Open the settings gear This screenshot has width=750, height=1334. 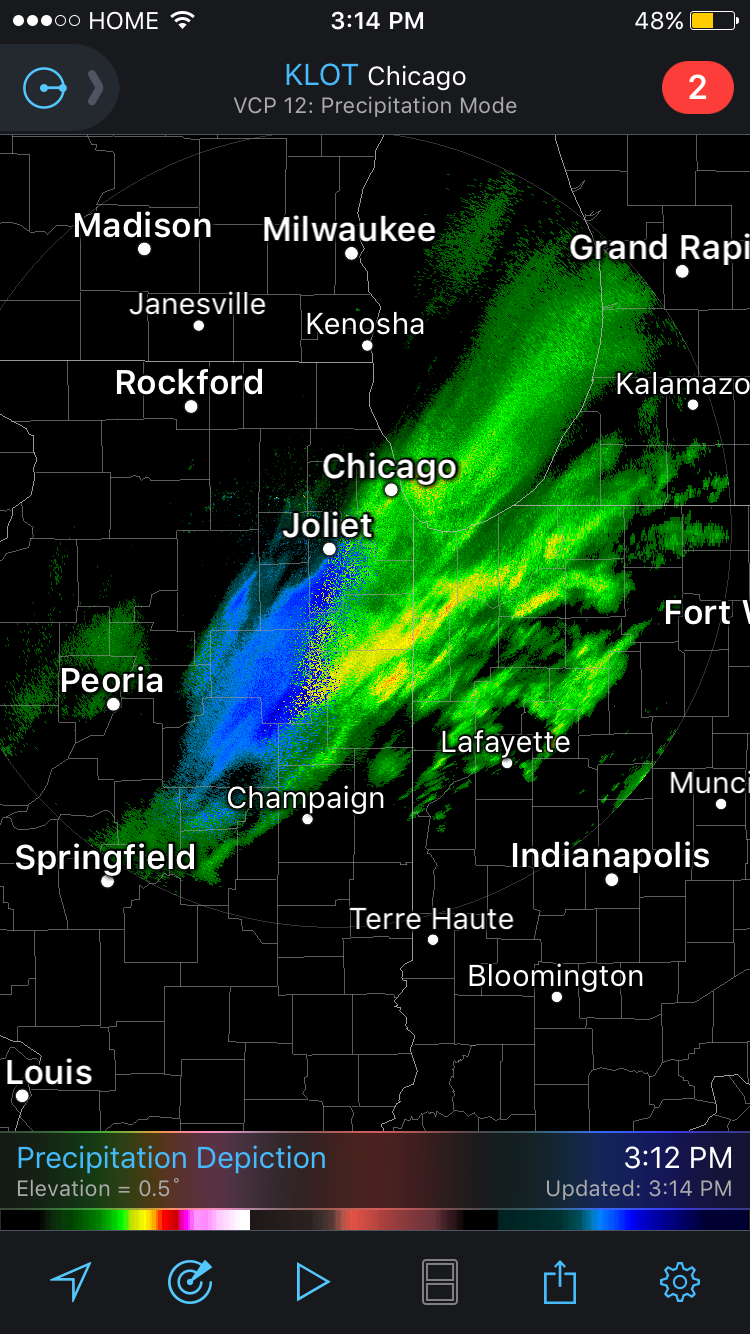point(680,1282)
